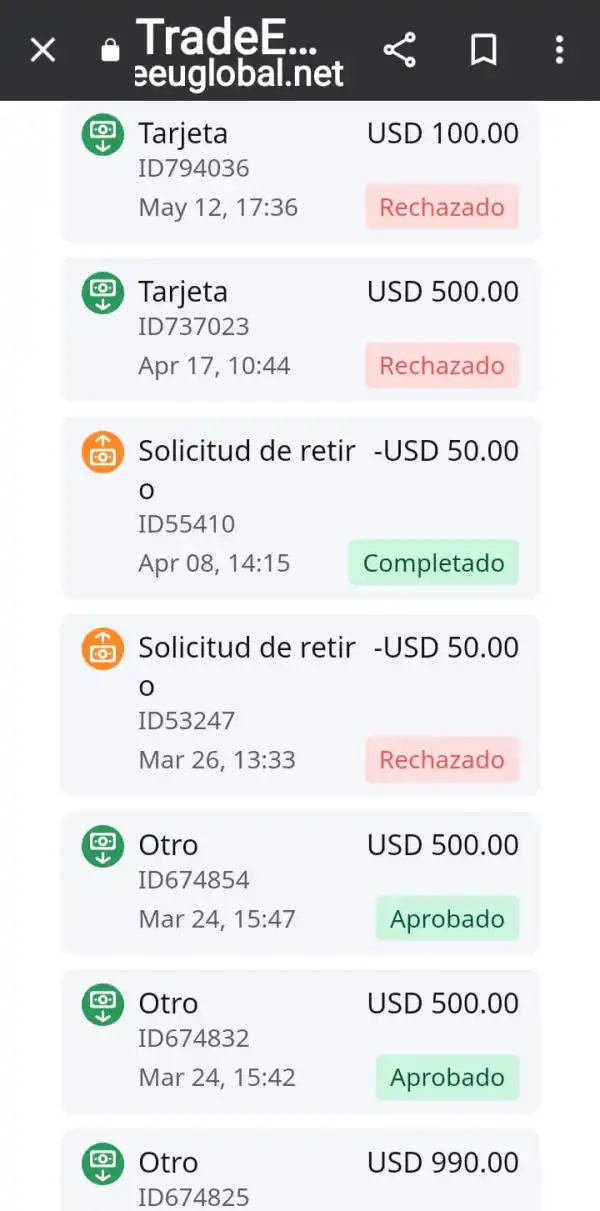Share this page link
This screenshot has height=1211, width=600.
(x=400, y=50)
